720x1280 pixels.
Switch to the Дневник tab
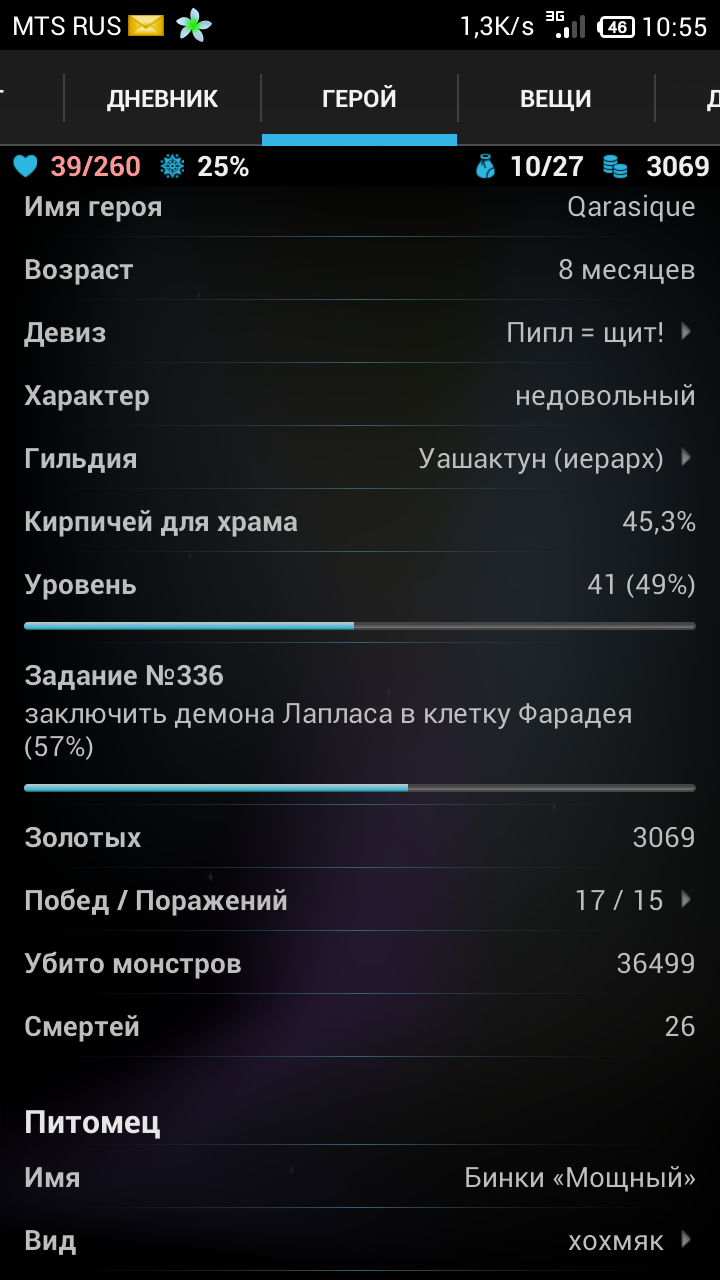pos(162,98)
